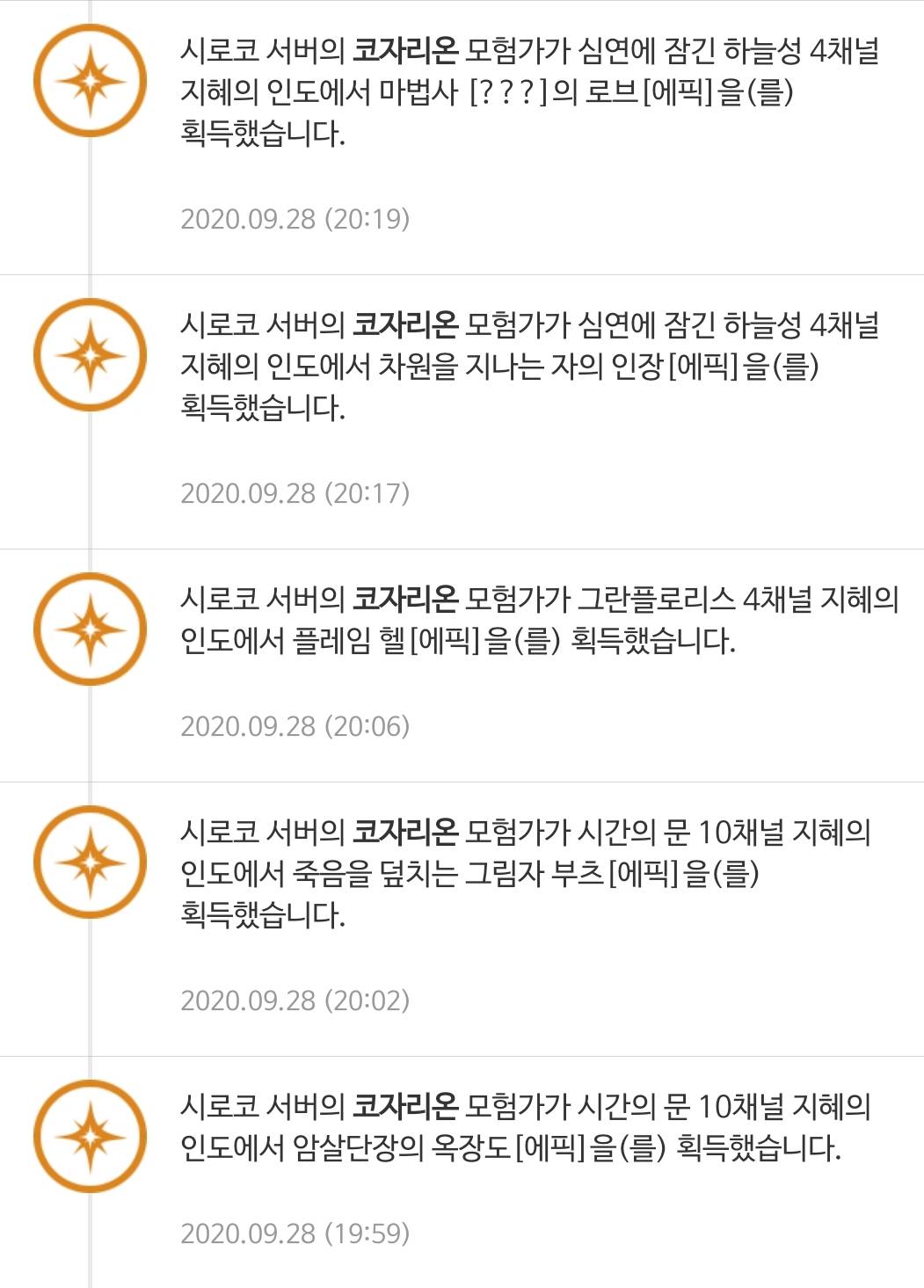The height and width of the screenshot is (1288, 924).
Task: Open the 차원을 지나는 자의 인장 entry
Action: [527, 366]
